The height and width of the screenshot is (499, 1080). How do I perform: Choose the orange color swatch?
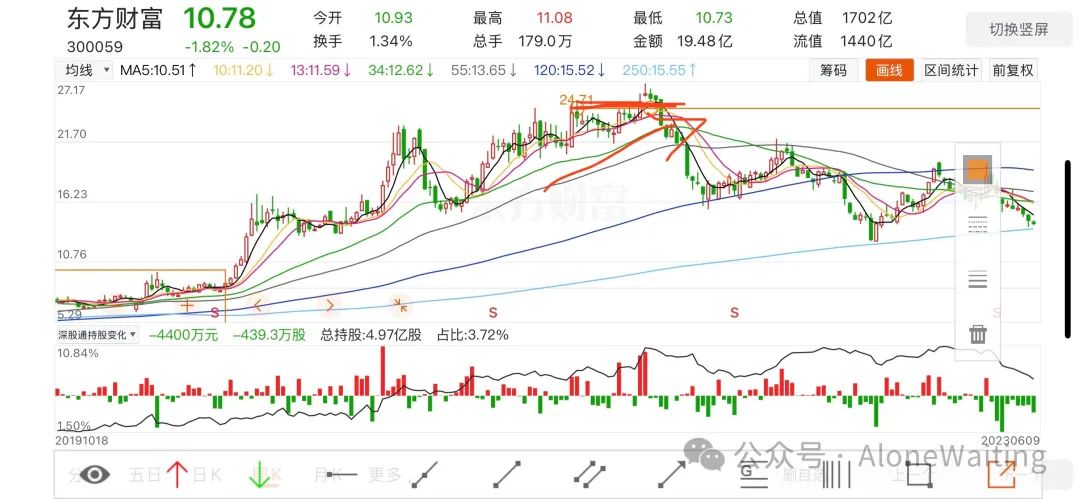(x=977, y=170)
